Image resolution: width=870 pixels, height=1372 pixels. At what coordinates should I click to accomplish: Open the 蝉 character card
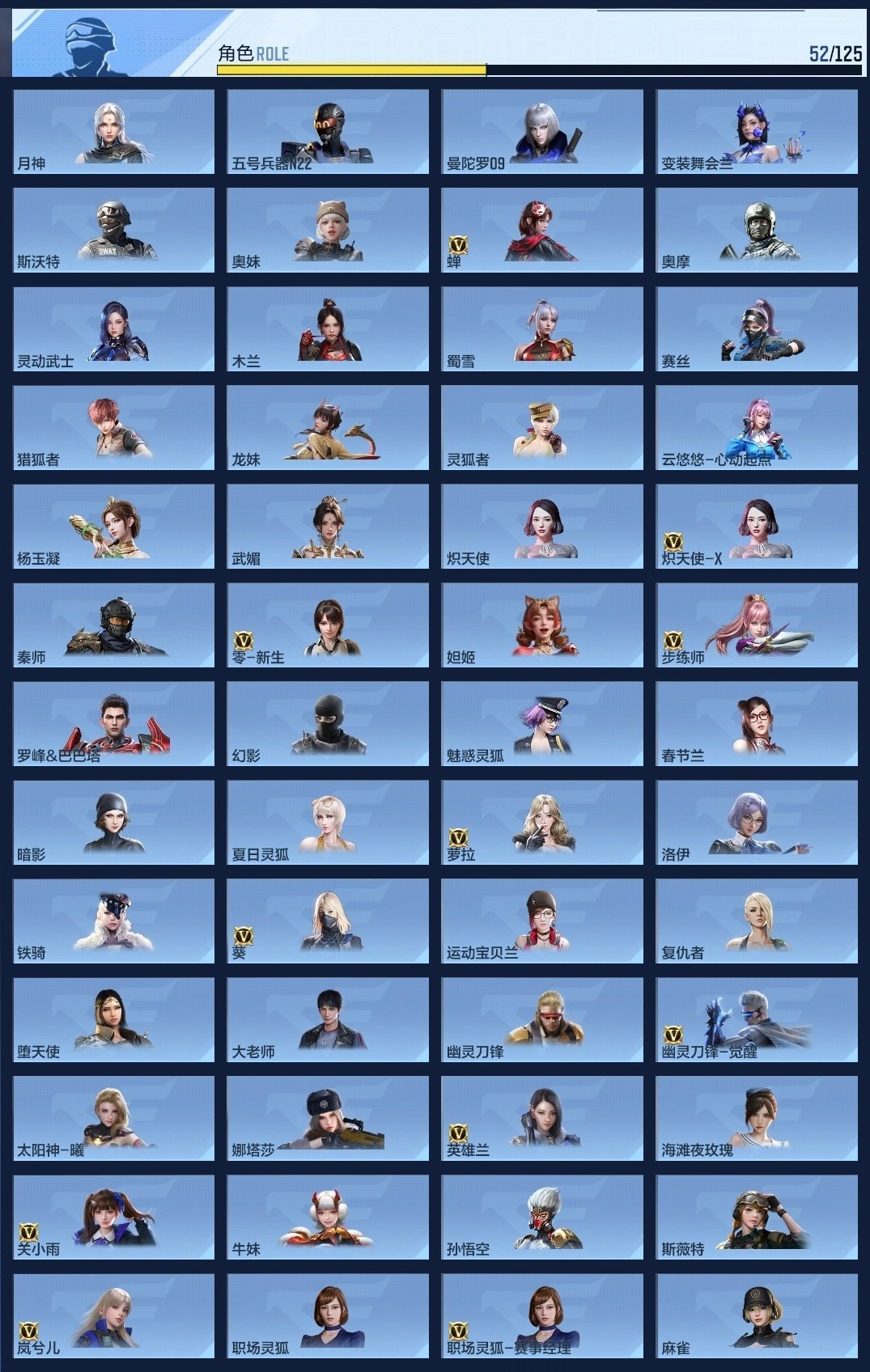pos(542,230)
